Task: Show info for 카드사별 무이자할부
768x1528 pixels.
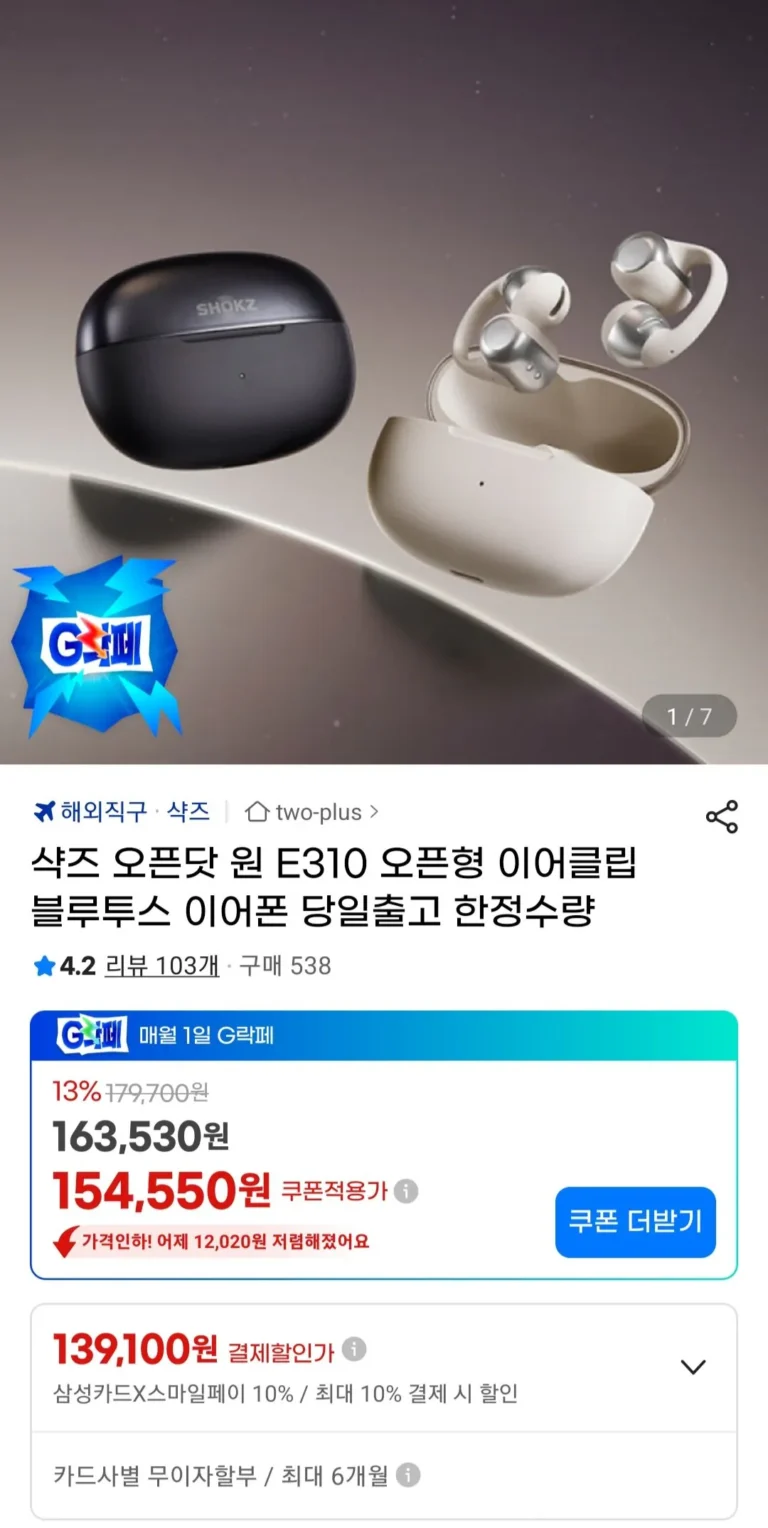Action: coord(408,1475)
